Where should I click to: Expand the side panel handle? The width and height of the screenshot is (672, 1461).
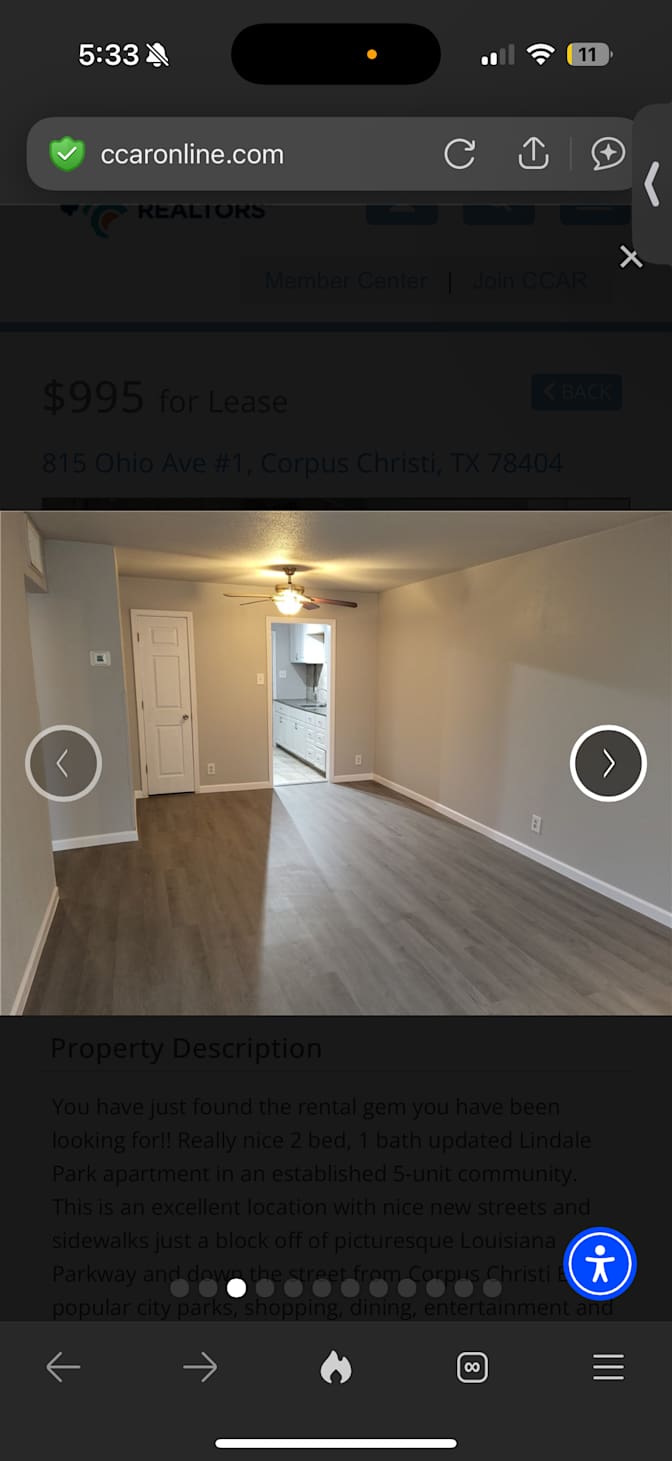[x=653, y=184]
